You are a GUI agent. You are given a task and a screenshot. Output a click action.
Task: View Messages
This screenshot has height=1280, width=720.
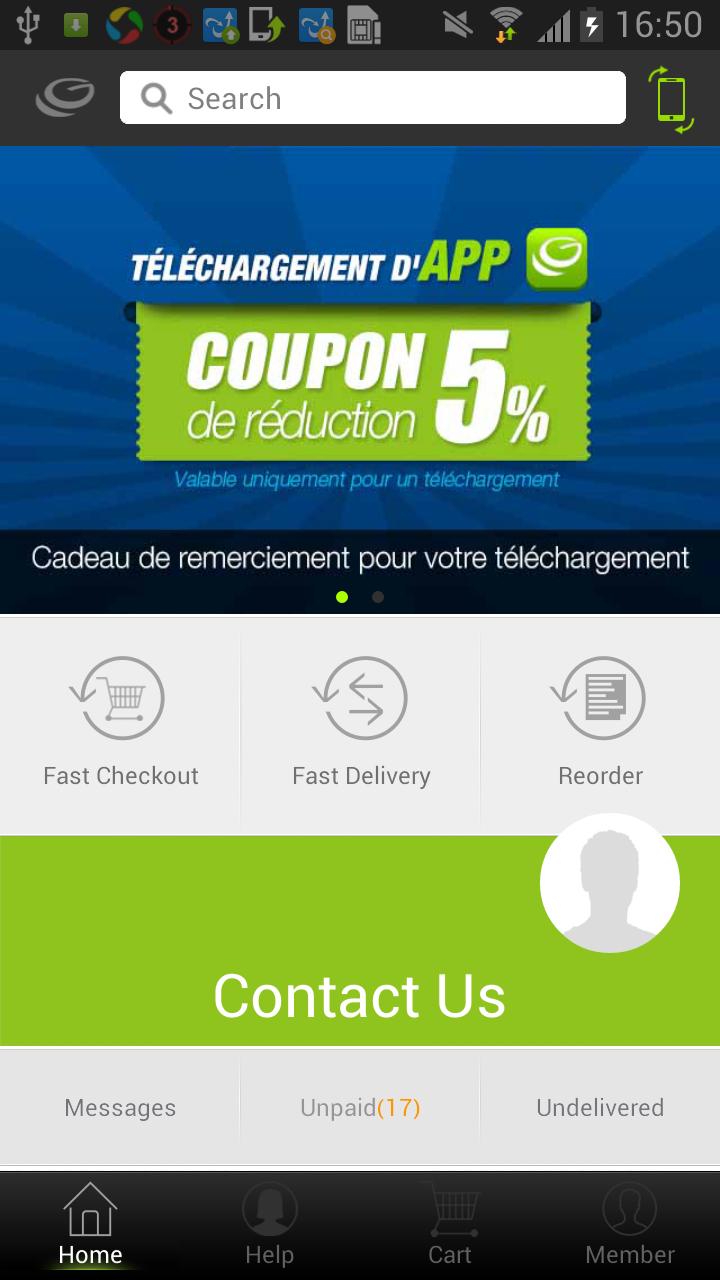pos(120,1108)
